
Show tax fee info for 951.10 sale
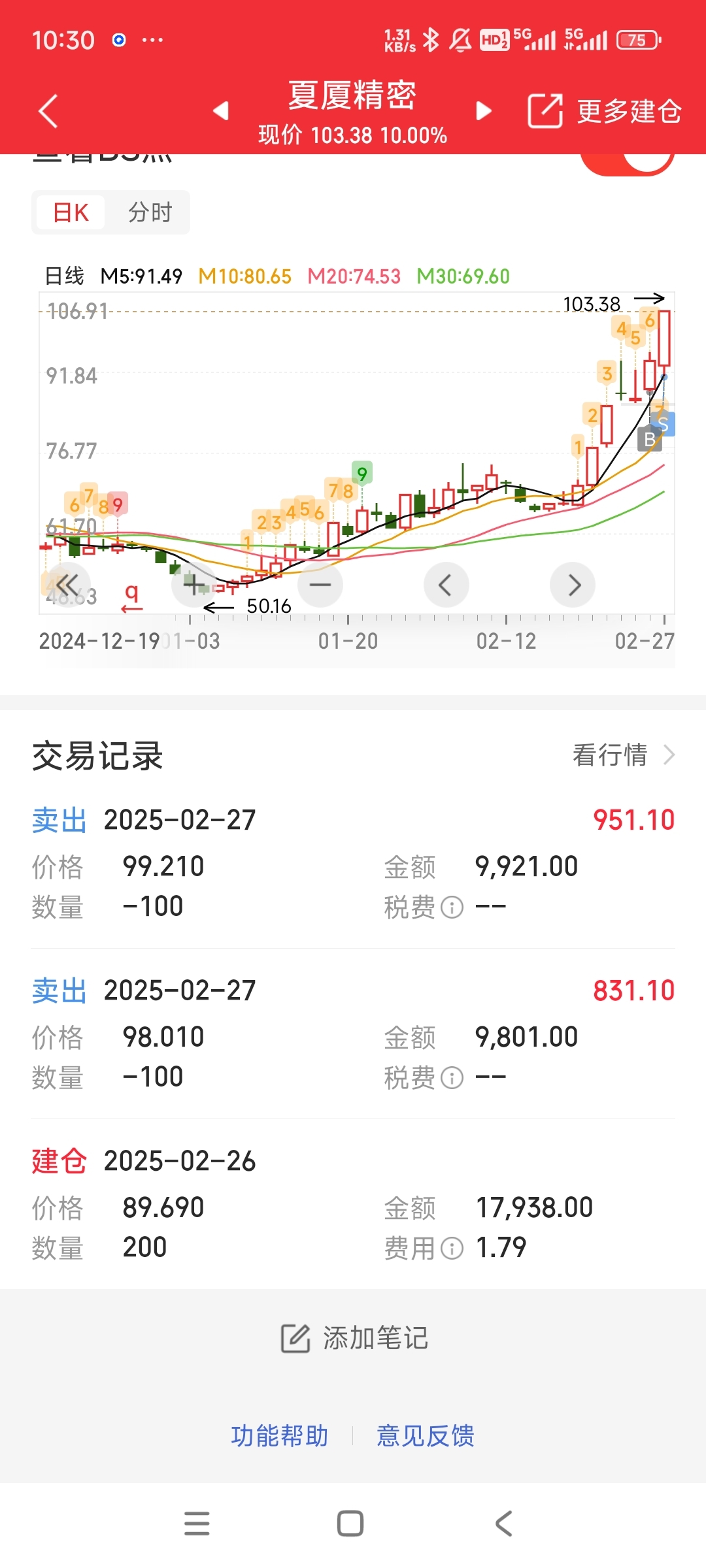452,907
